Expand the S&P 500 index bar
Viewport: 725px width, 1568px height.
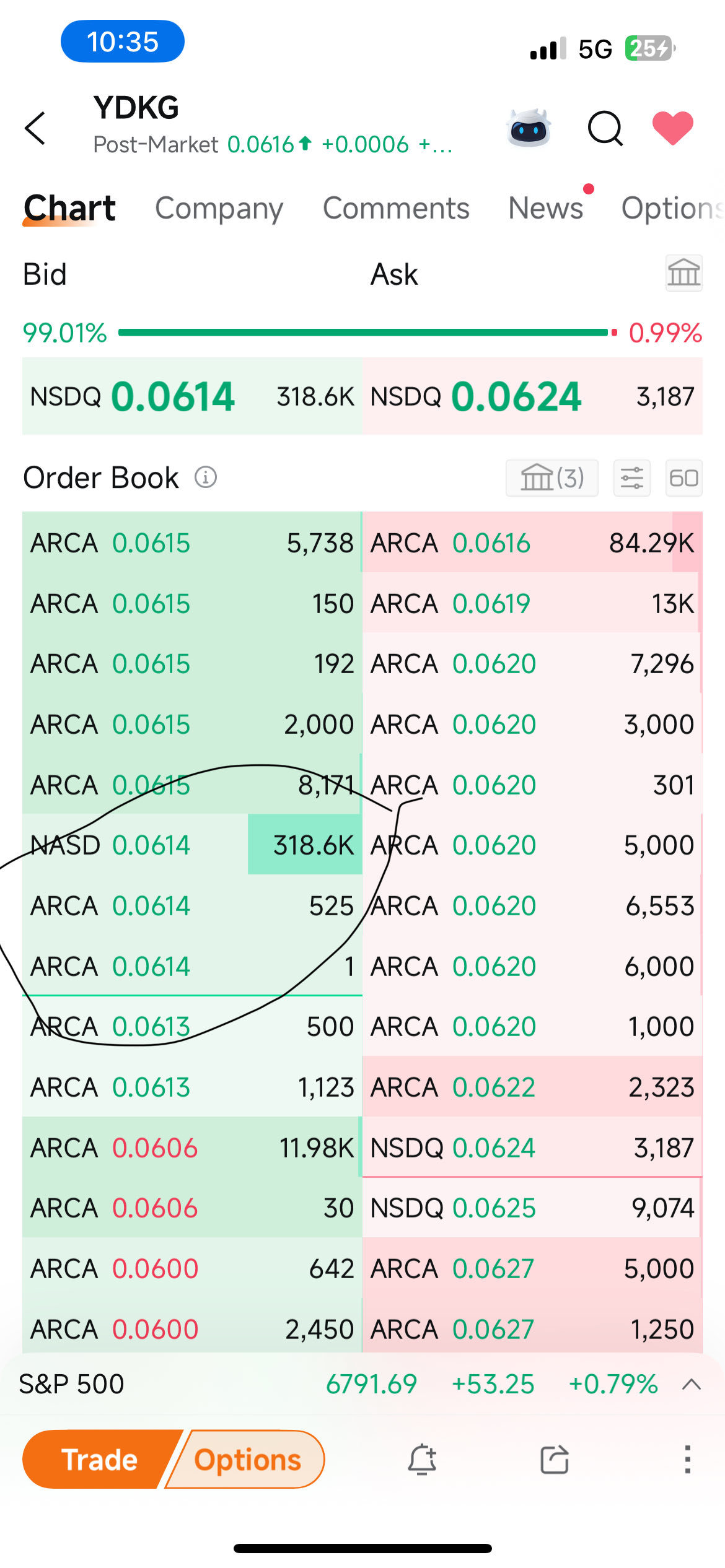692,1384
